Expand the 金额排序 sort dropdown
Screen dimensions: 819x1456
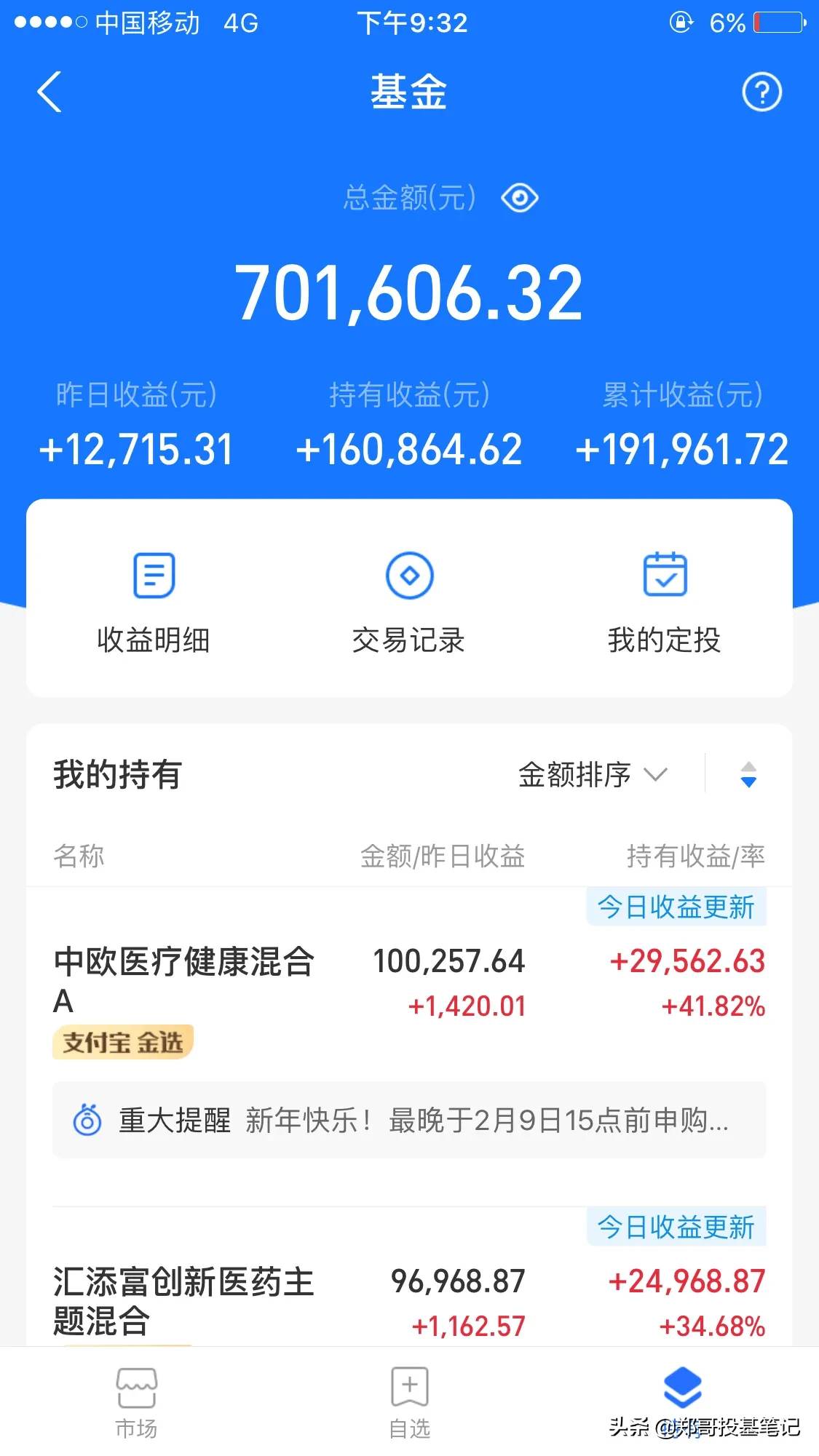tap(591, 774)
